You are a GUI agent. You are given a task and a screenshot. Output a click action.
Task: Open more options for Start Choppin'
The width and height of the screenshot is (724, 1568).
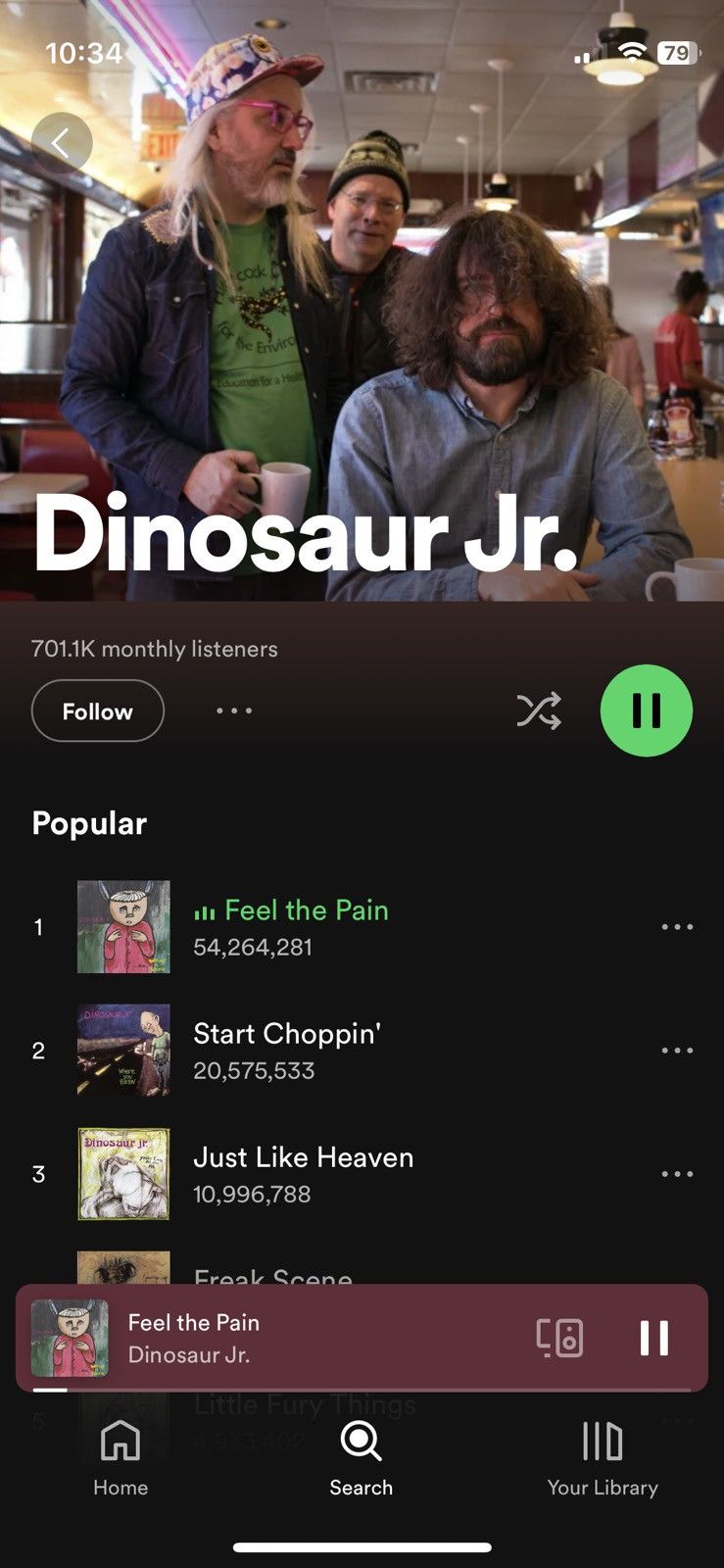[677, 1051]
